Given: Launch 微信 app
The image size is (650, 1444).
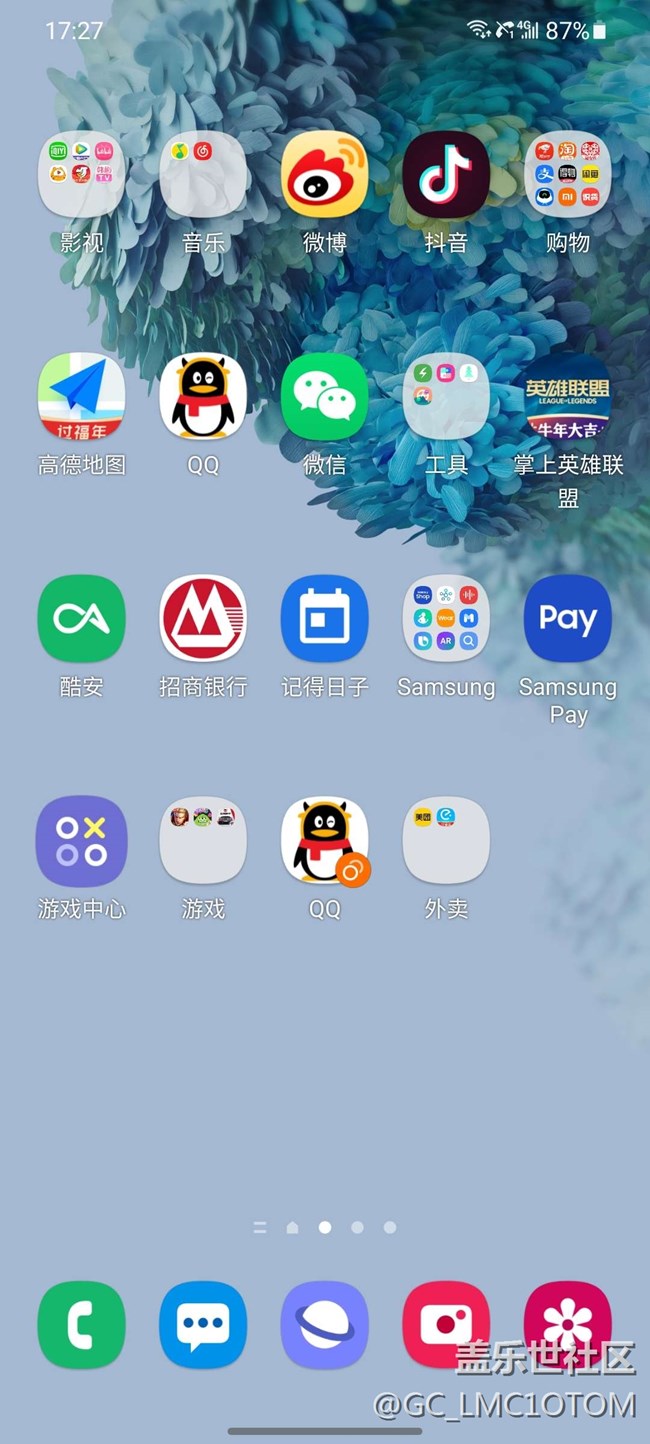Looking at the screenshot, I should tap(325, 397).
